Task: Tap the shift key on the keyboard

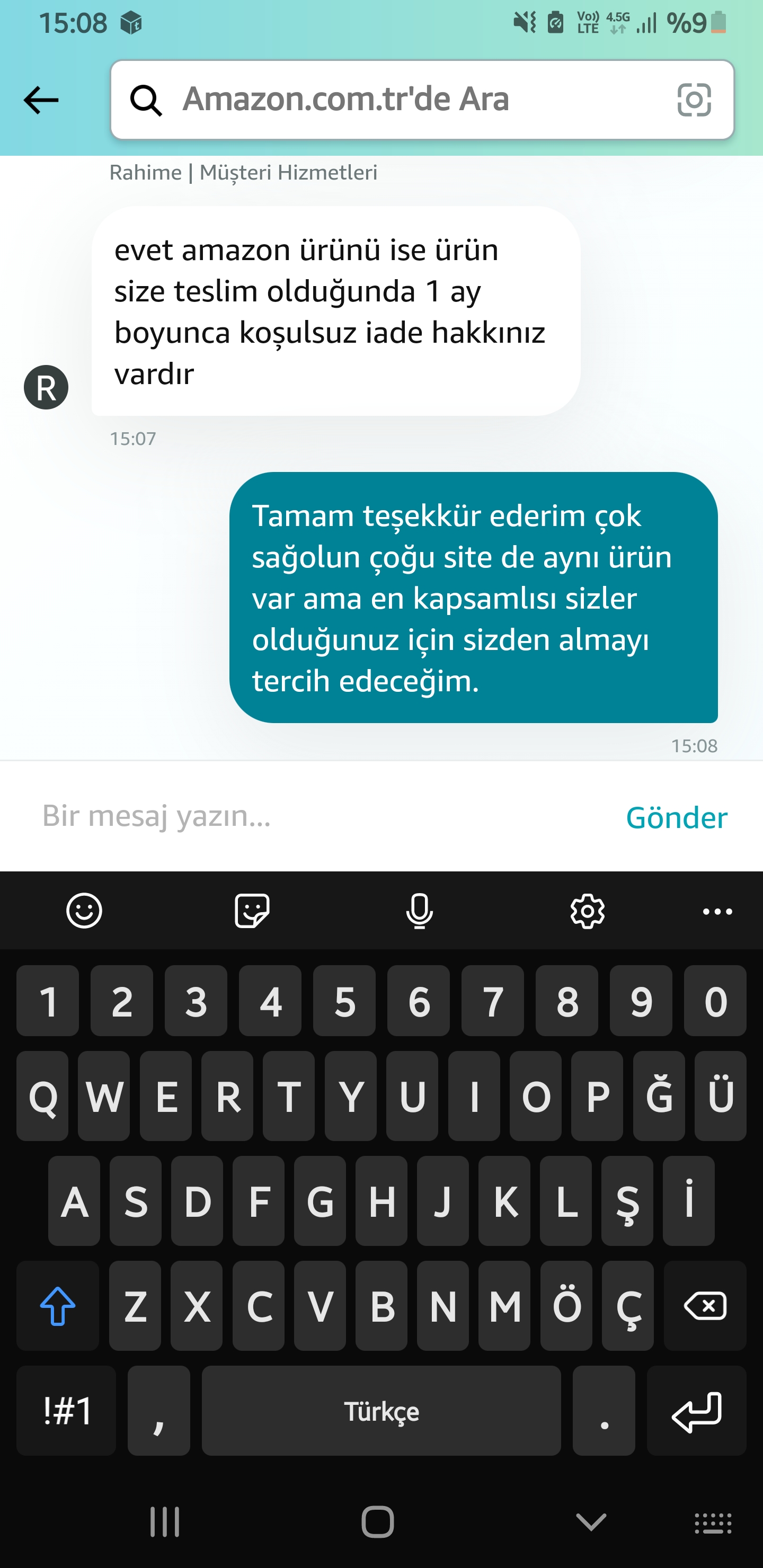Action: [58, 1306]
